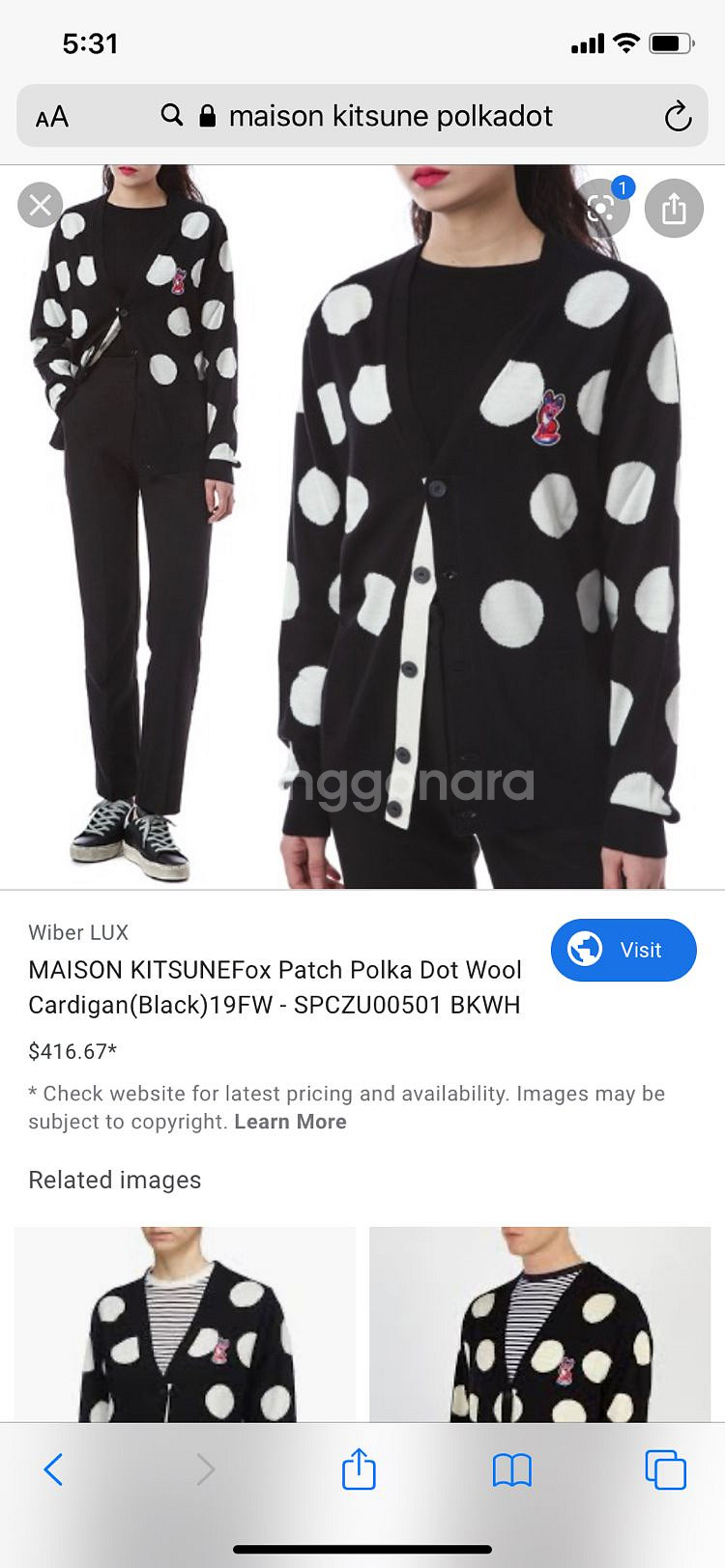Viewport: 725px width, 1568px height.
Task: Edit the maison kitsune polkadot address bar
Action: tap(390, 117)
